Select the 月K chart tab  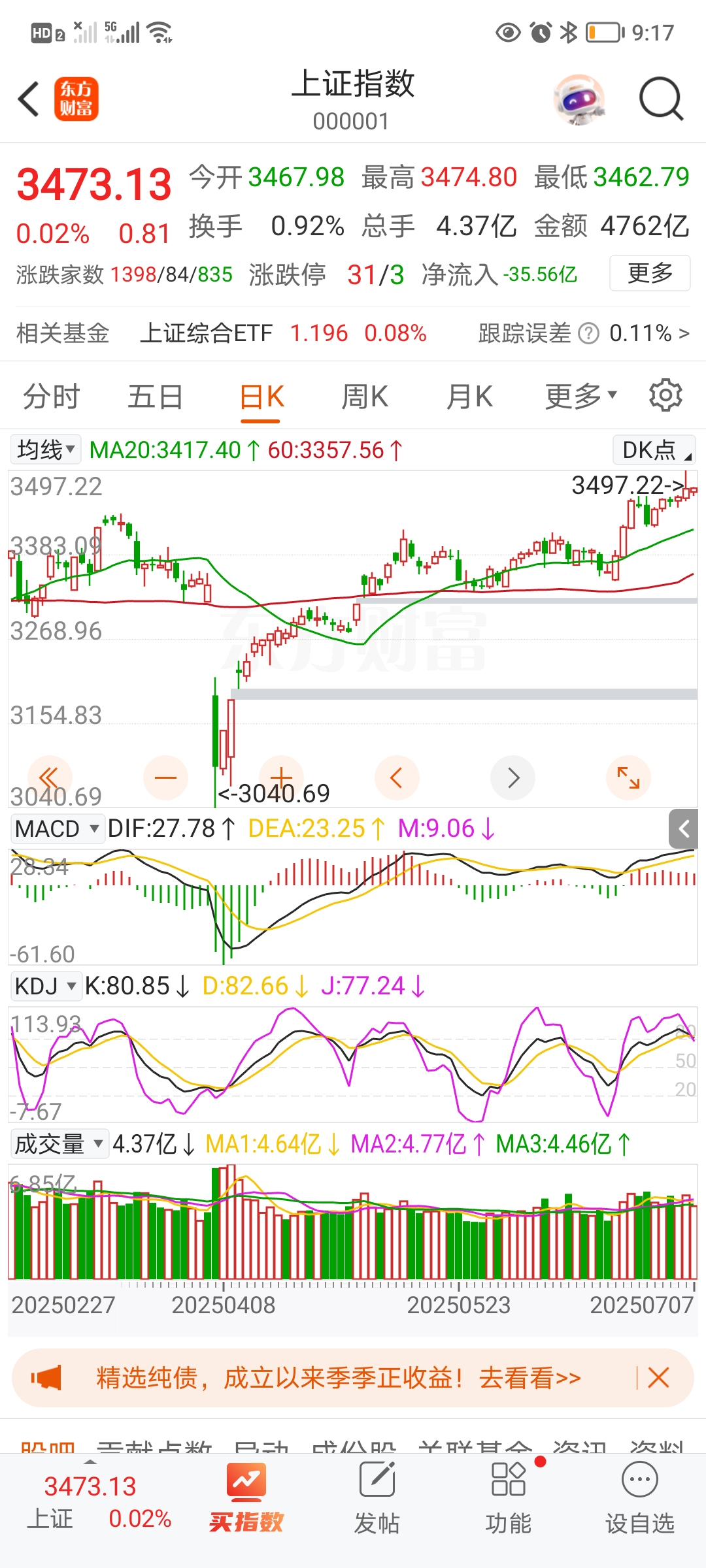tap(469, 397)
